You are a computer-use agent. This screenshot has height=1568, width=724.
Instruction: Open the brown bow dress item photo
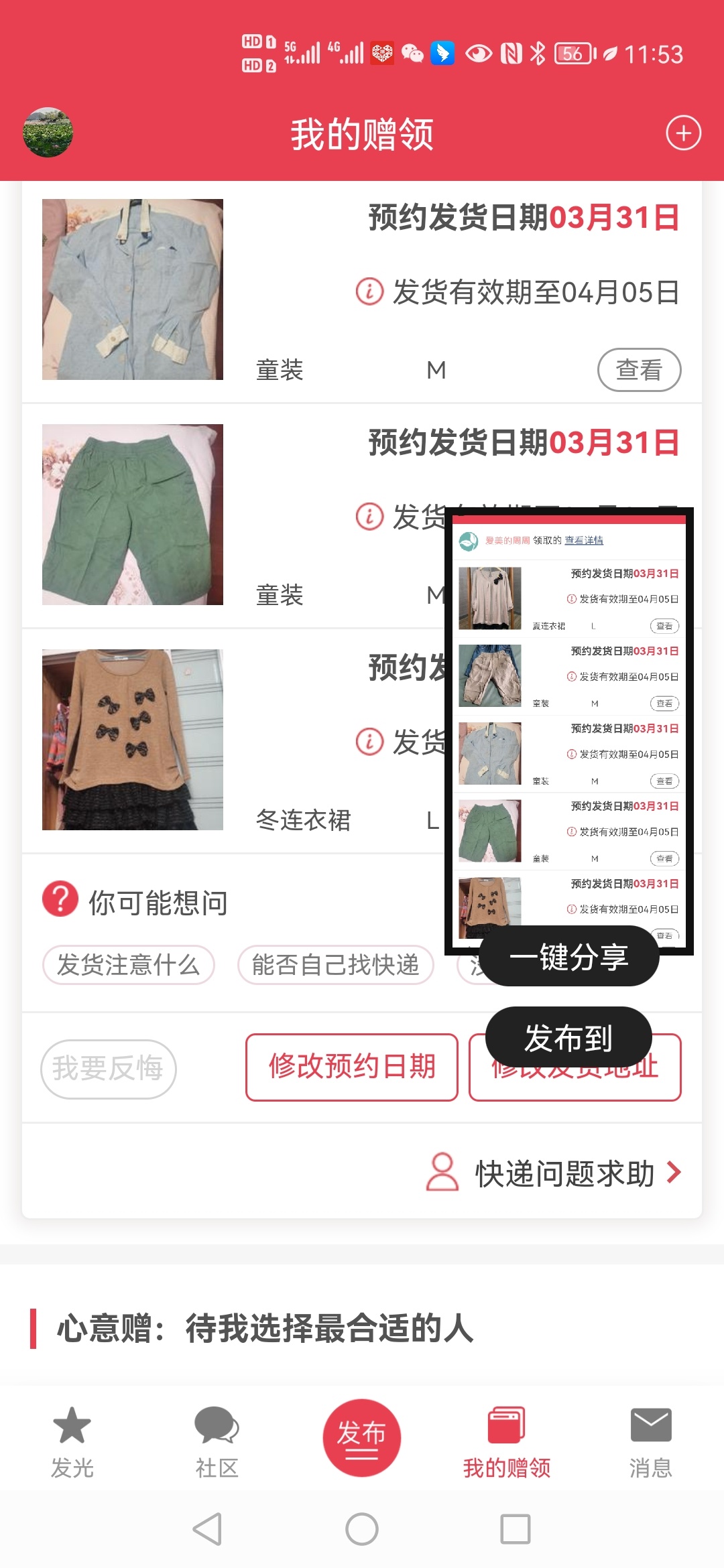tap(133, 740)
